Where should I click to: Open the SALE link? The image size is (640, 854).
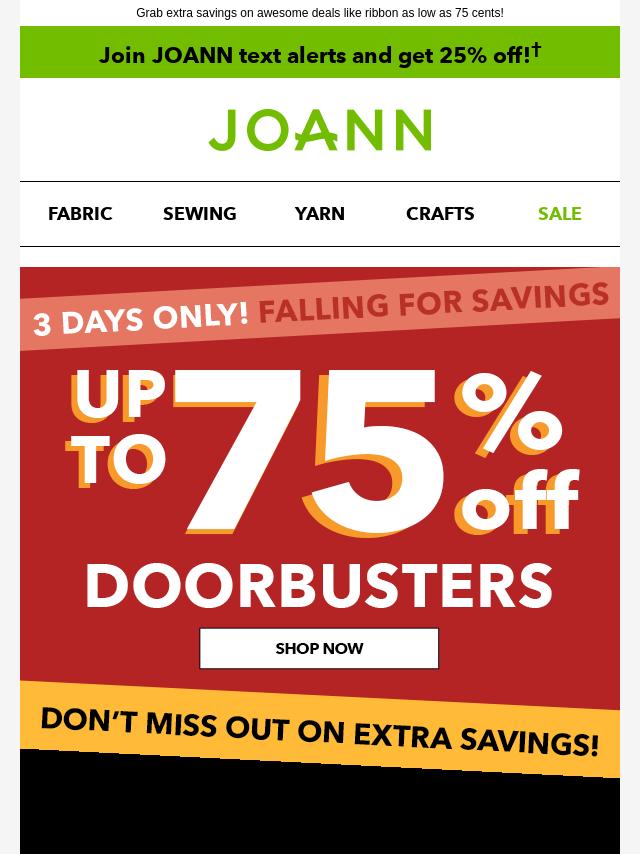559,214
